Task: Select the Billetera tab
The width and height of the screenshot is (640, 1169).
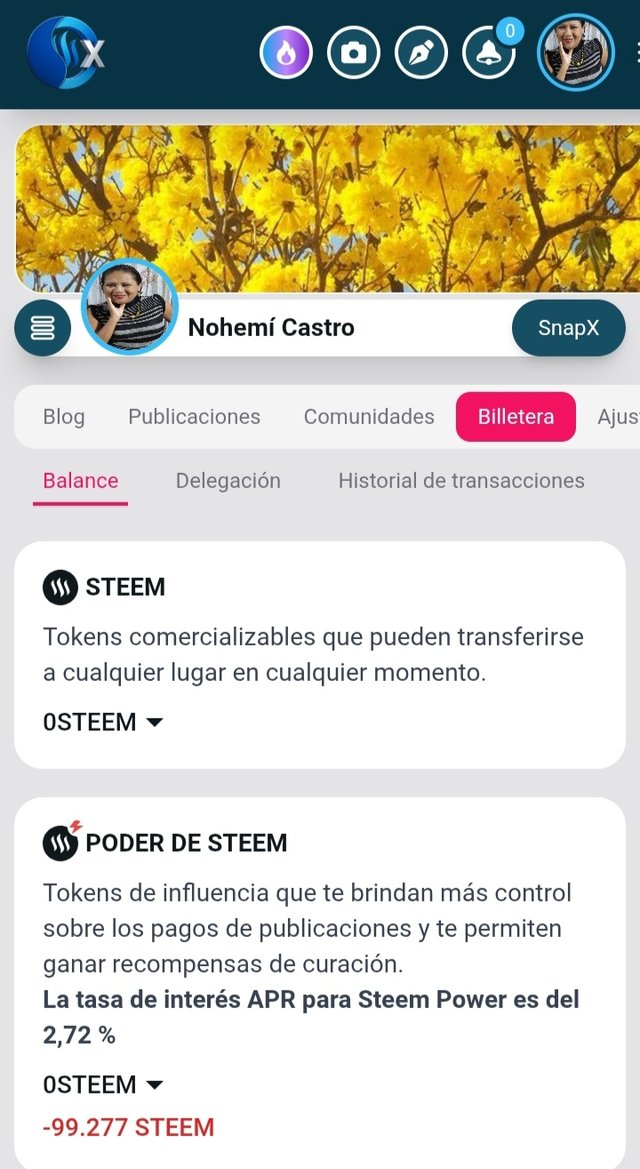Action: tap(515, 417)
